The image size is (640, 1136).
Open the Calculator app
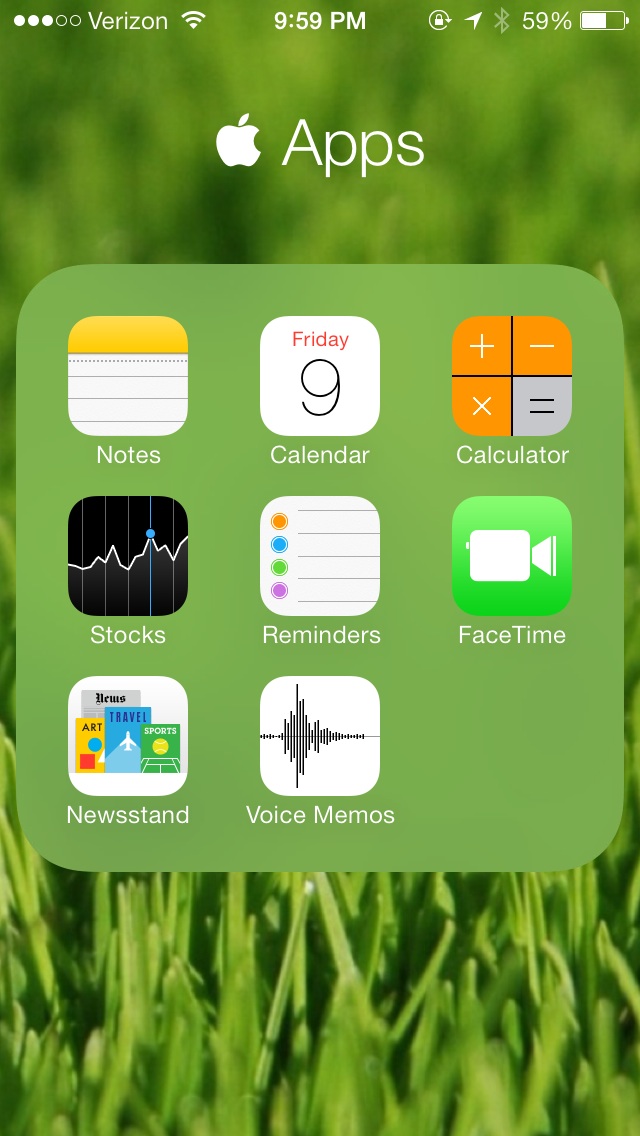click(512, 376)
